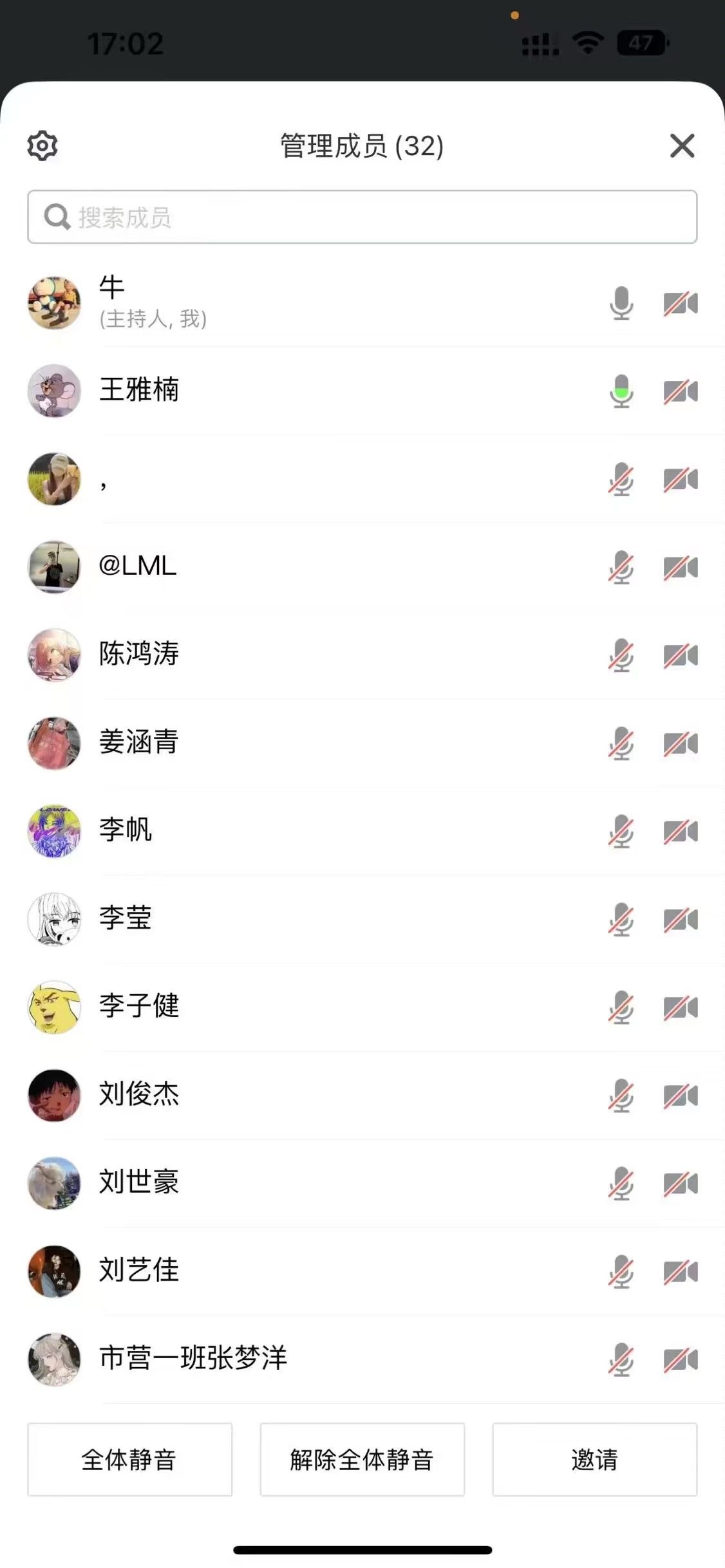This screenshot has width=725, height=1568.
Task: Tap 解除全体静音 to unmute all
Action: [x=362, y=1459]
